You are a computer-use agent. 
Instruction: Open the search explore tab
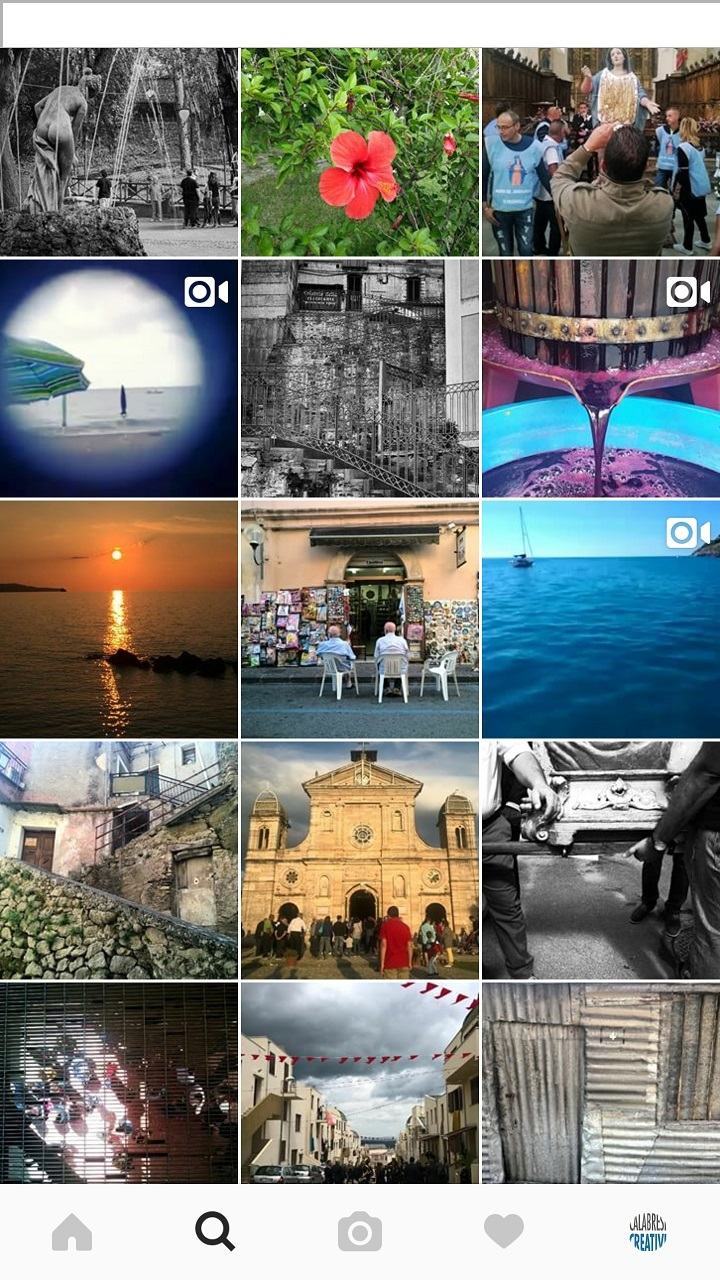coord(215,1232)
